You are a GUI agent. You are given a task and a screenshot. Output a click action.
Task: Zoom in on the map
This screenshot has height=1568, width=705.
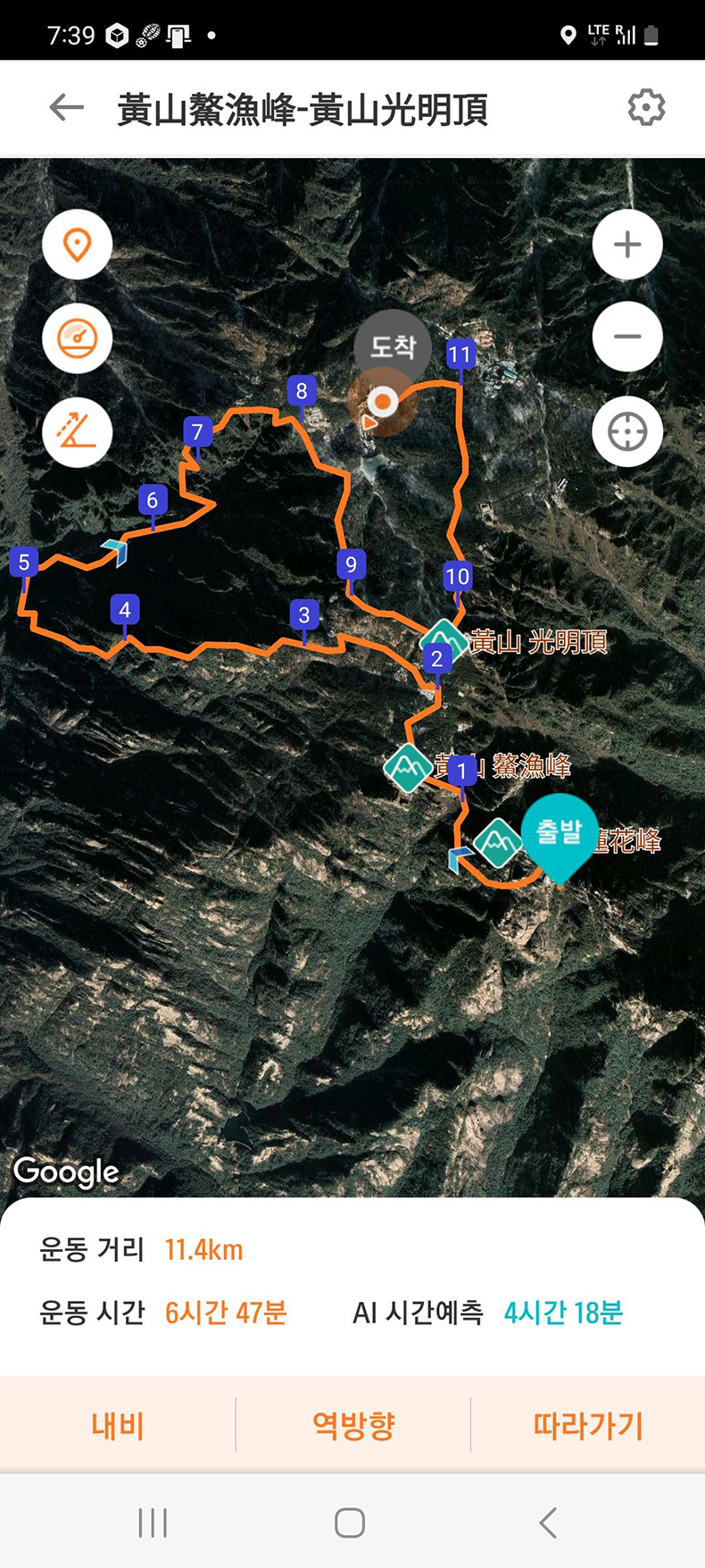pyautogui.click(x=627, y=245)
